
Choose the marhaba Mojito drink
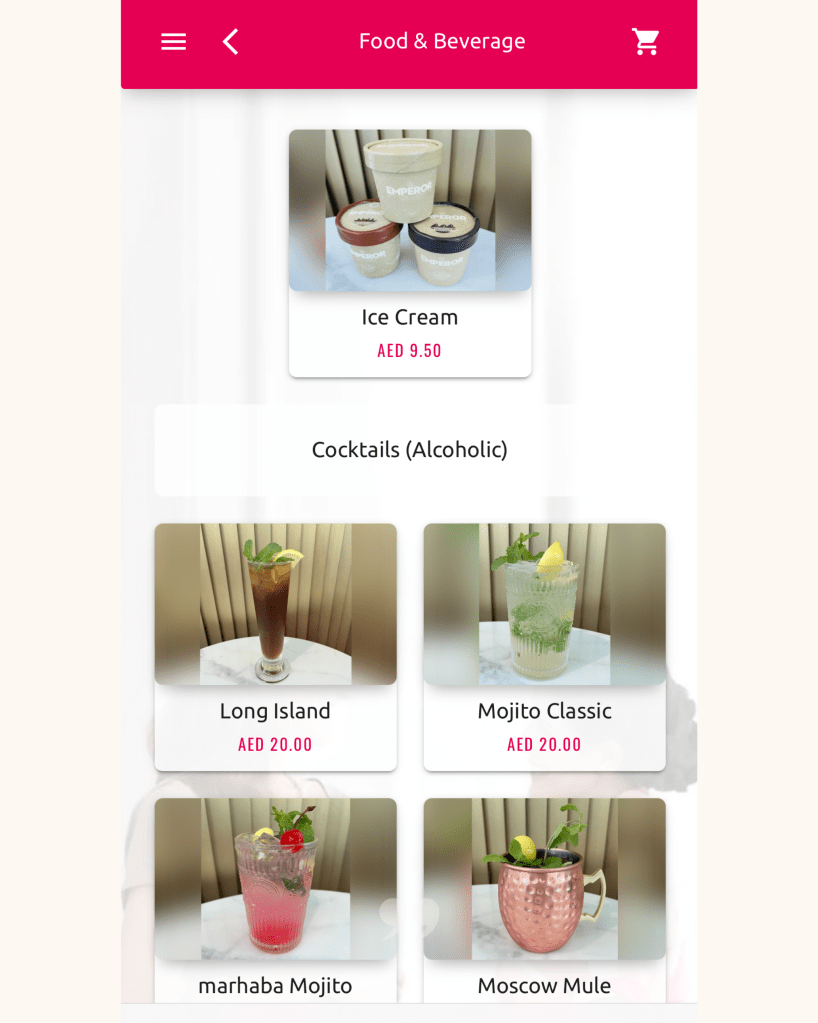pos(275,898)
